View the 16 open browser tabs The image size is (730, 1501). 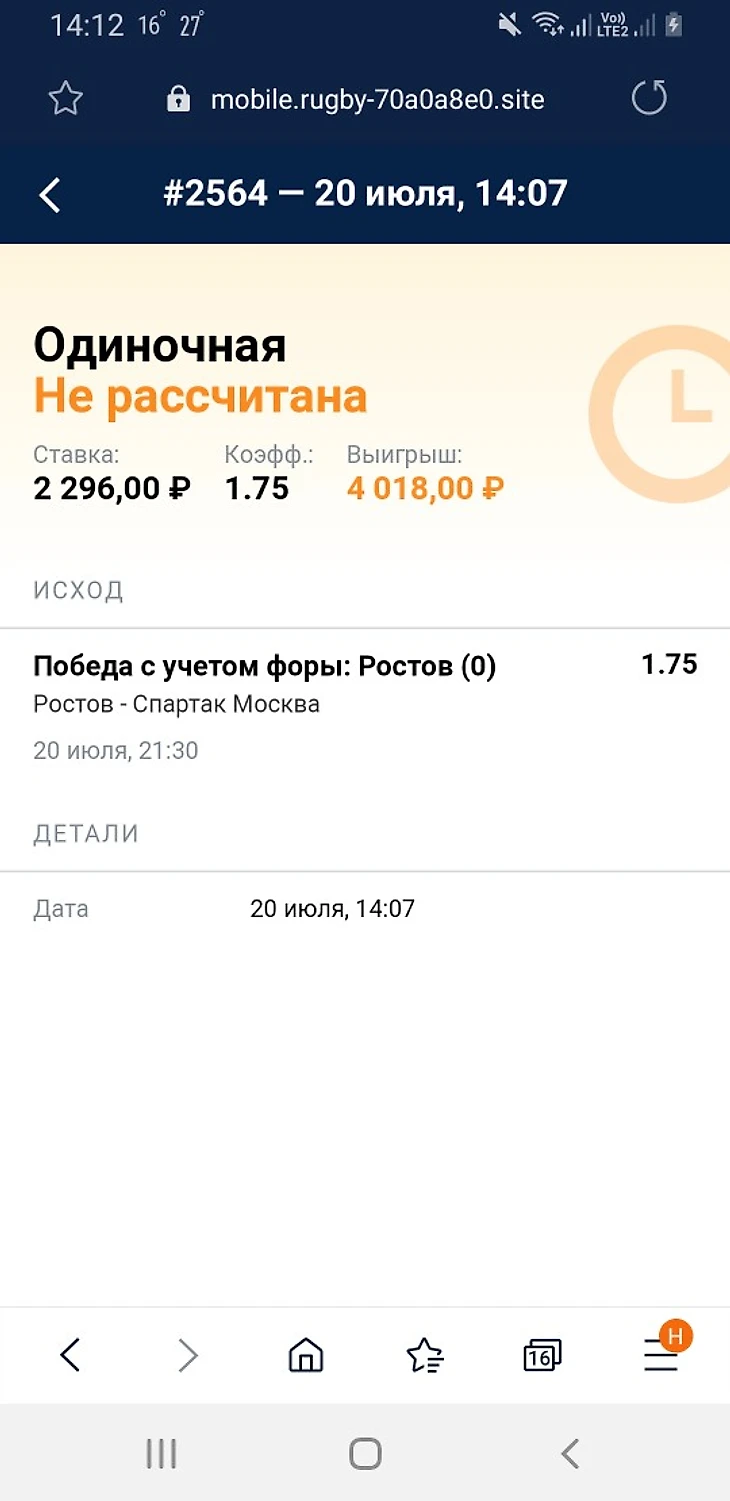pyautogui.click(x=542, y=1356)
